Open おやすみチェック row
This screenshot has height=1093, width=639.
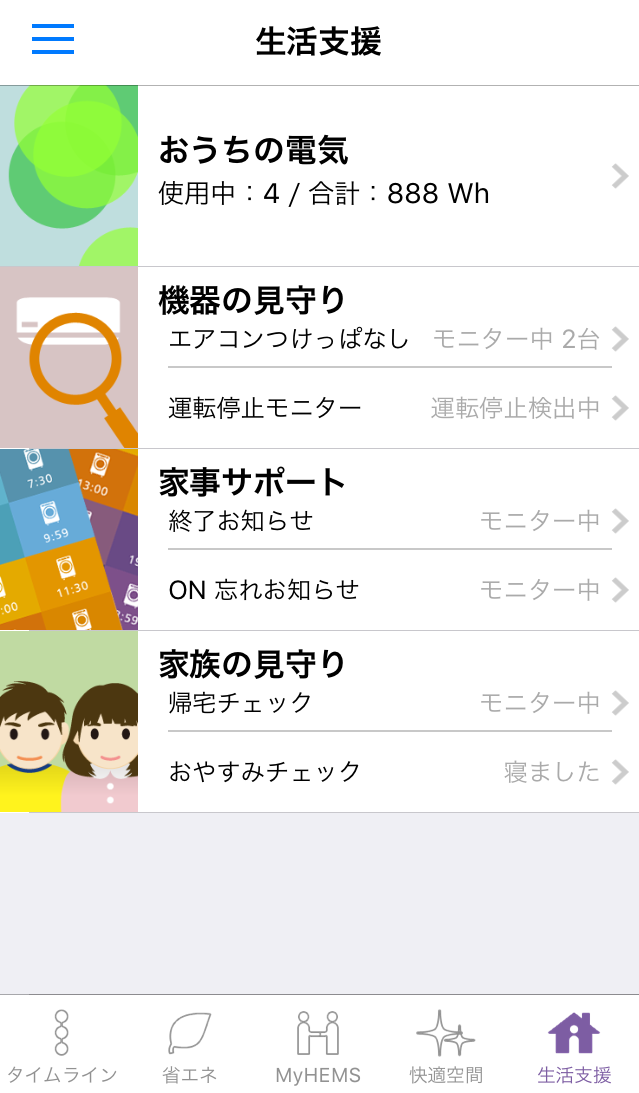click(390, 772)
